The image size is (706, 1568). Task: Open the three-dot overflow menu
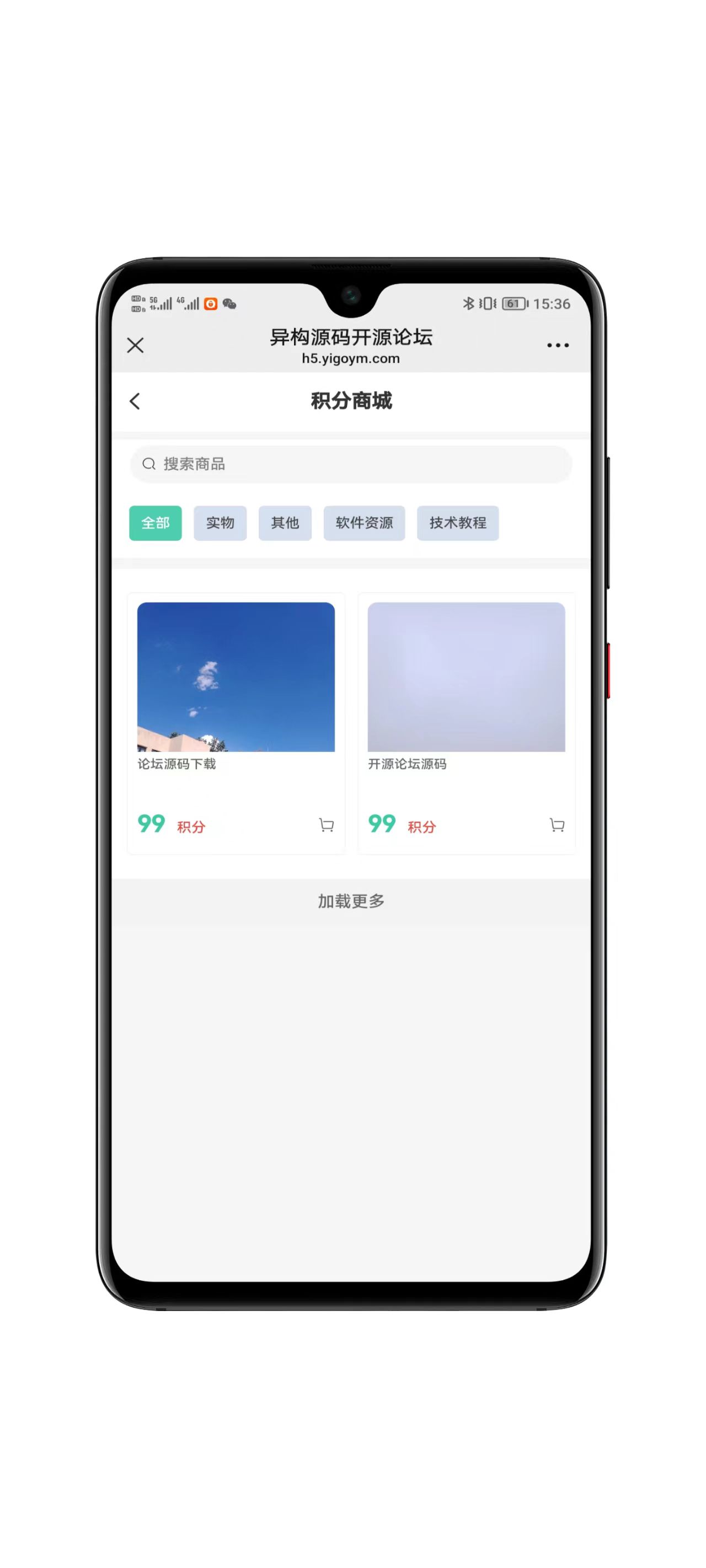click(x=558, y=345)
